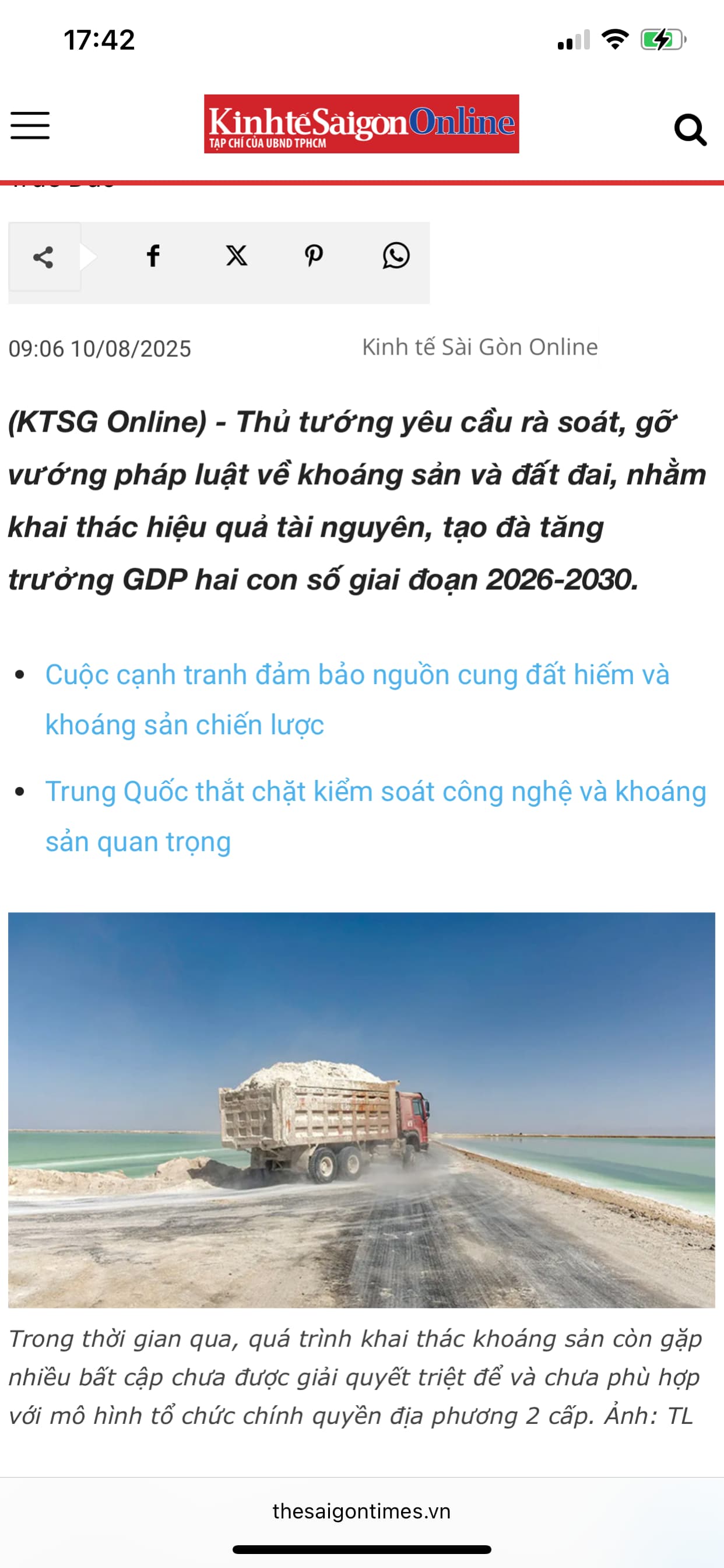Screen dimensions: 724x1568
Task: Tap the thesaigontimes.vn address bar
Action: pyautogui.click(x=361, y=1511)
